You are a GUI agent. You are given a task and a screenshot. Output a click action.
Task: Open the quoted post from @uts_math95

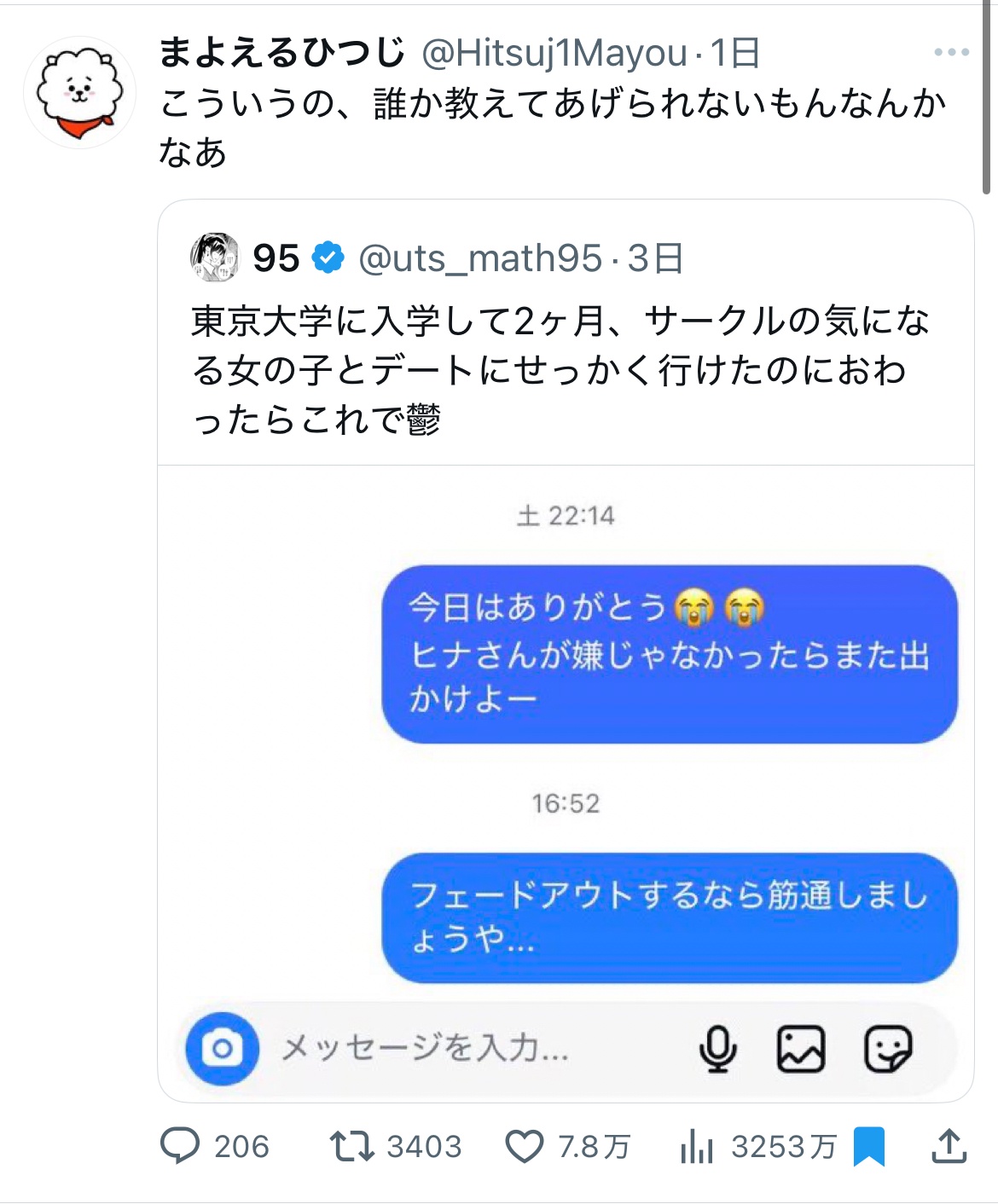coord(563,368)
